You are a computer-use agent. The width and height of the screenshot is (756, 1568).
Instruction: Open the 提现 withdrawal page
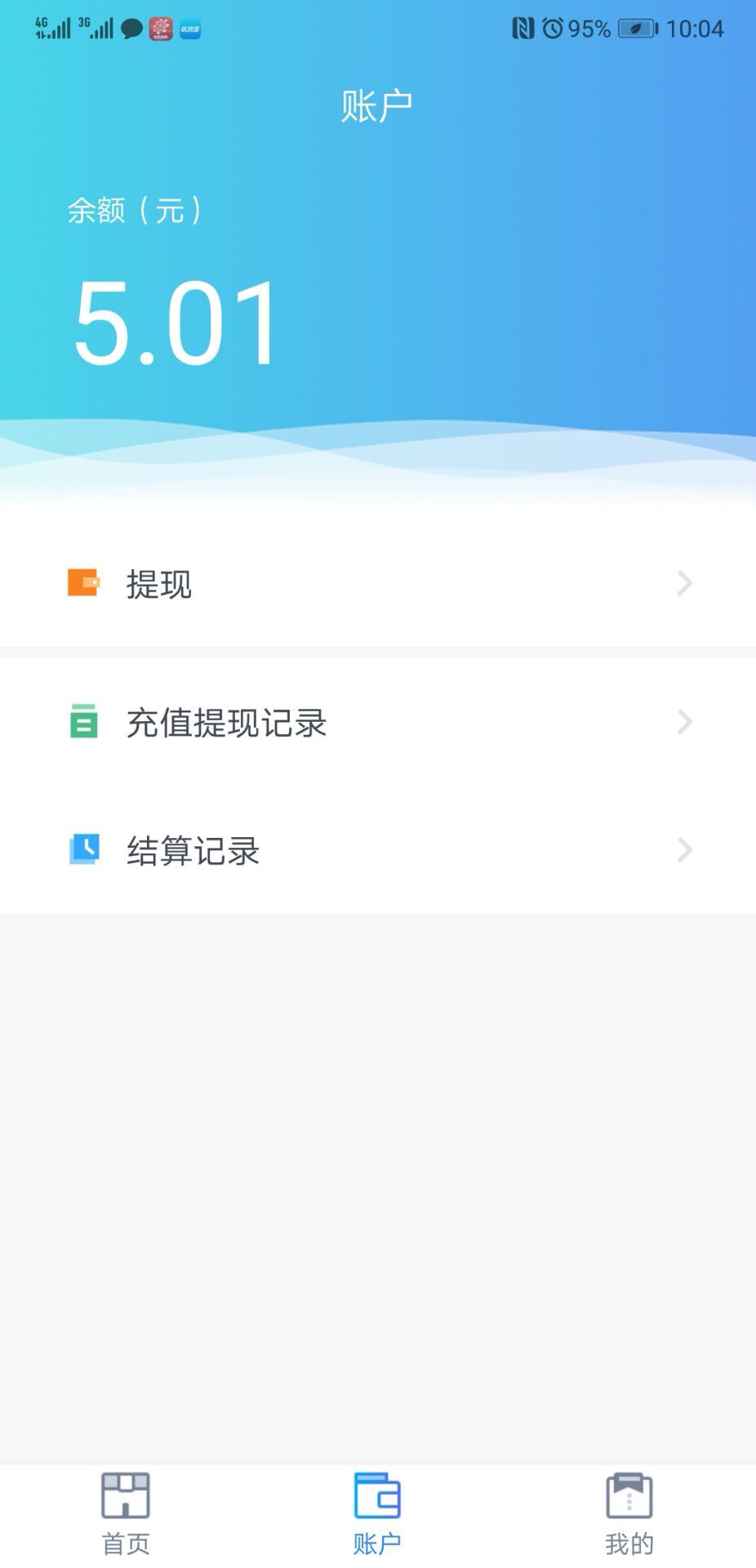(x=159, y=583)
